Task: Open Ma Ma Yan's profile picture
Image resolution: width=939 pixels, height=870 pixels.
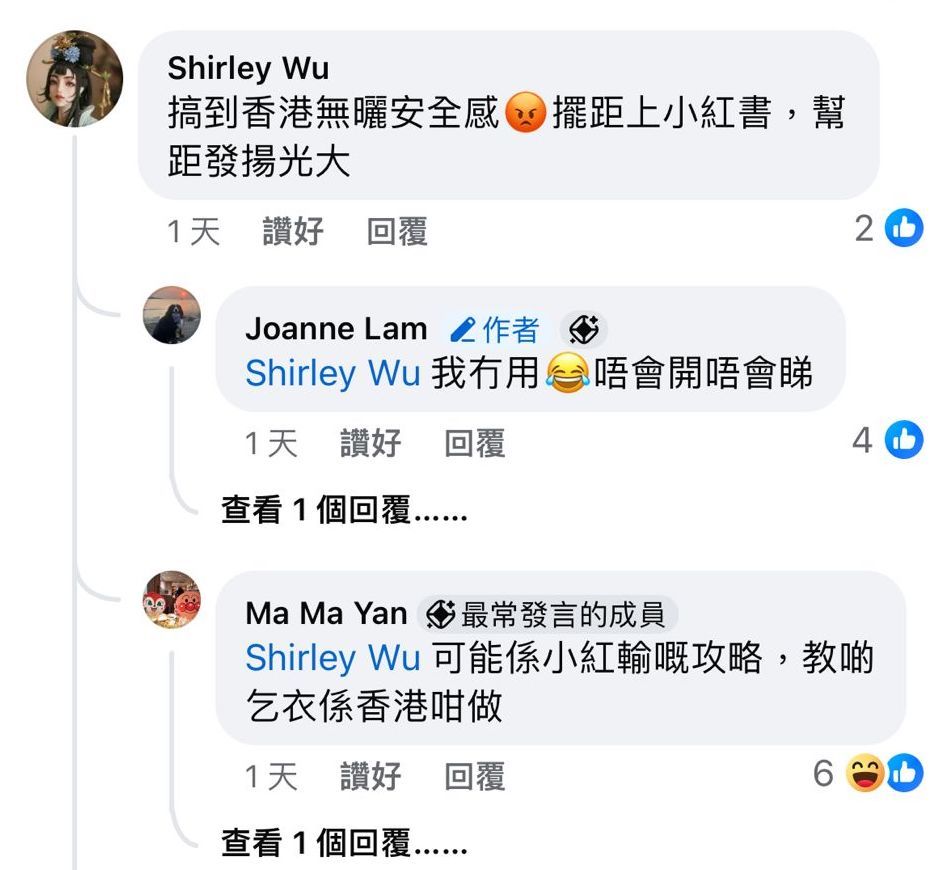Action: point(172,600)
